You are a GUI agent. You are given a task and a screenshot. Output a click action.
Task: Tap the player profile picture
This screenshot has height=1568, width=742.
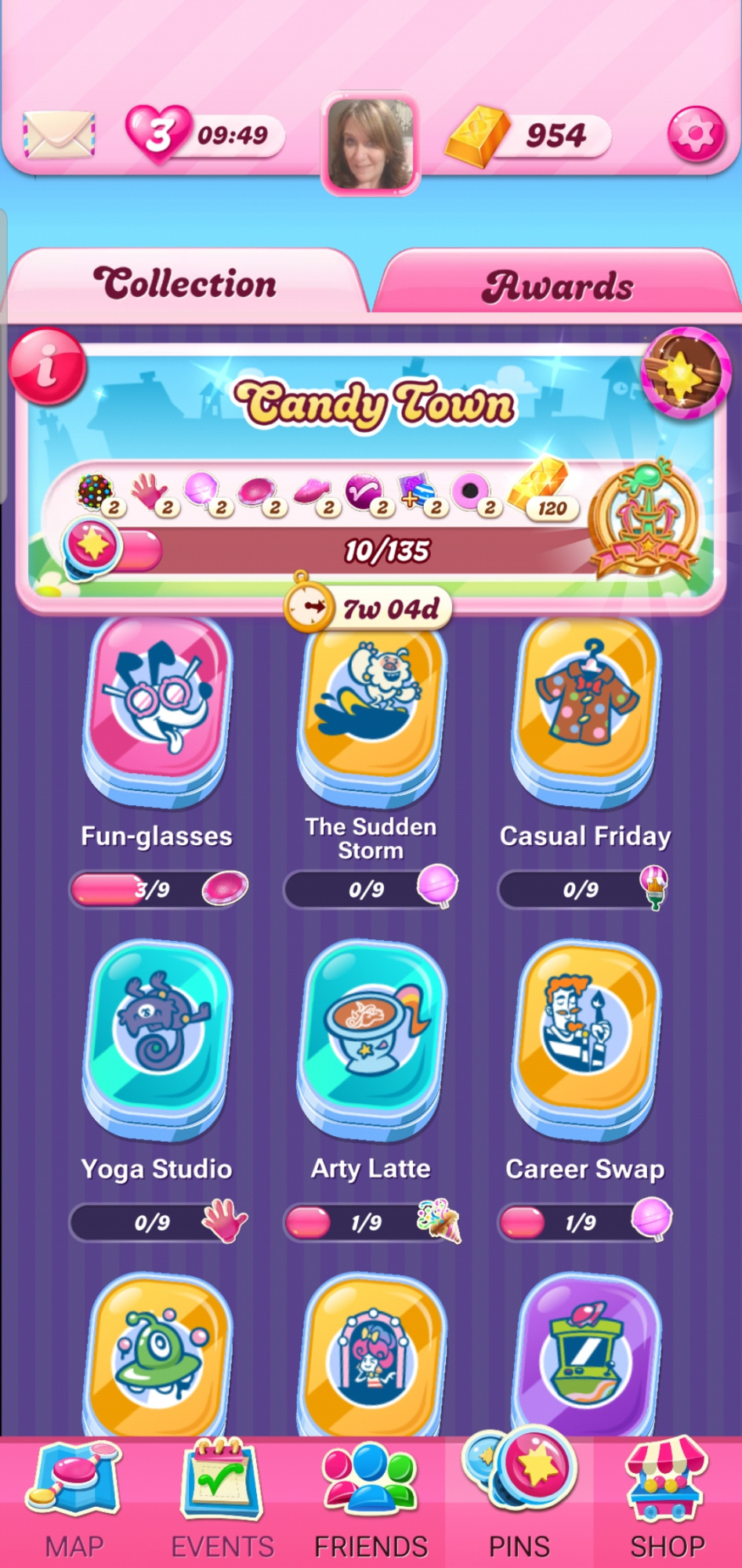coord(371,143)
